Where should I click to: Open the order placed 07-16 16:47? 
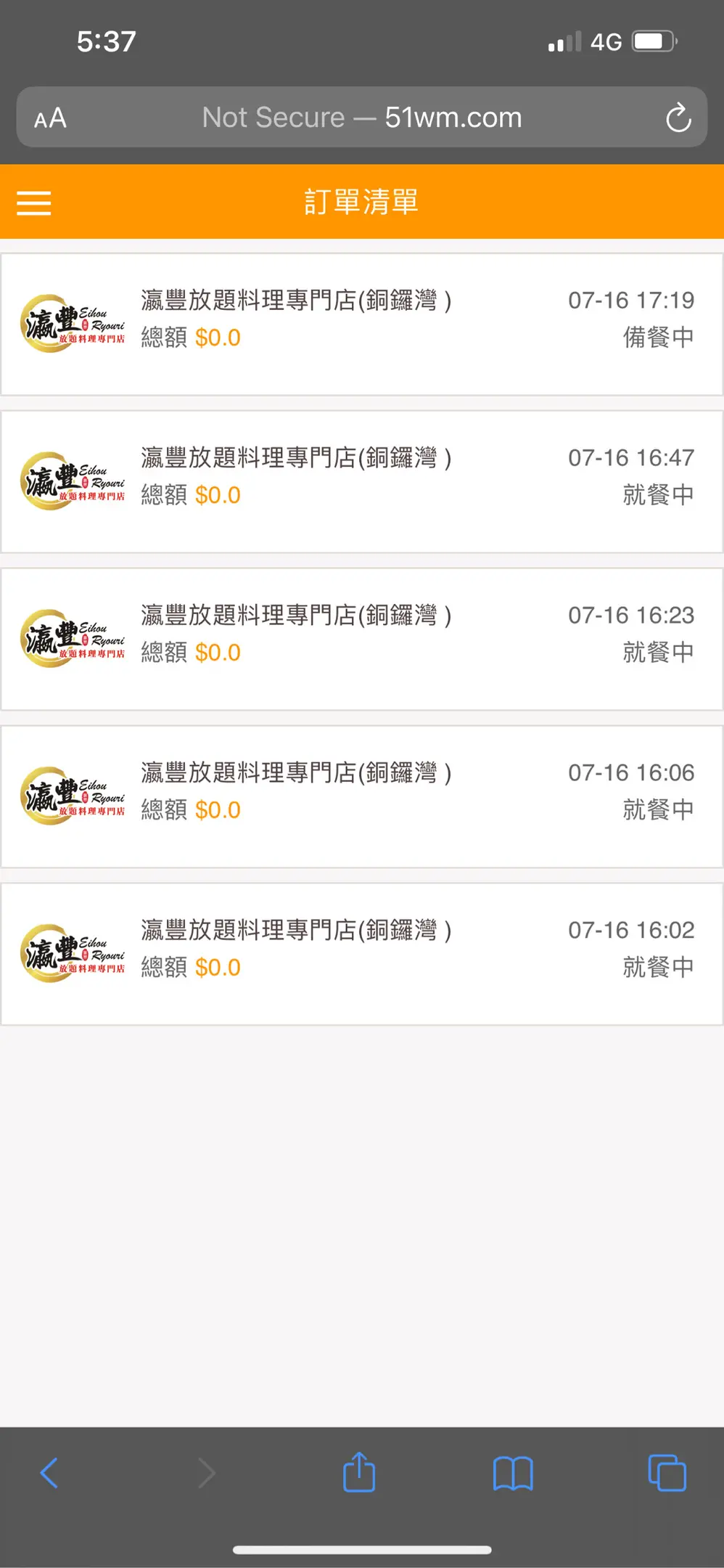(x=362, y=482)
